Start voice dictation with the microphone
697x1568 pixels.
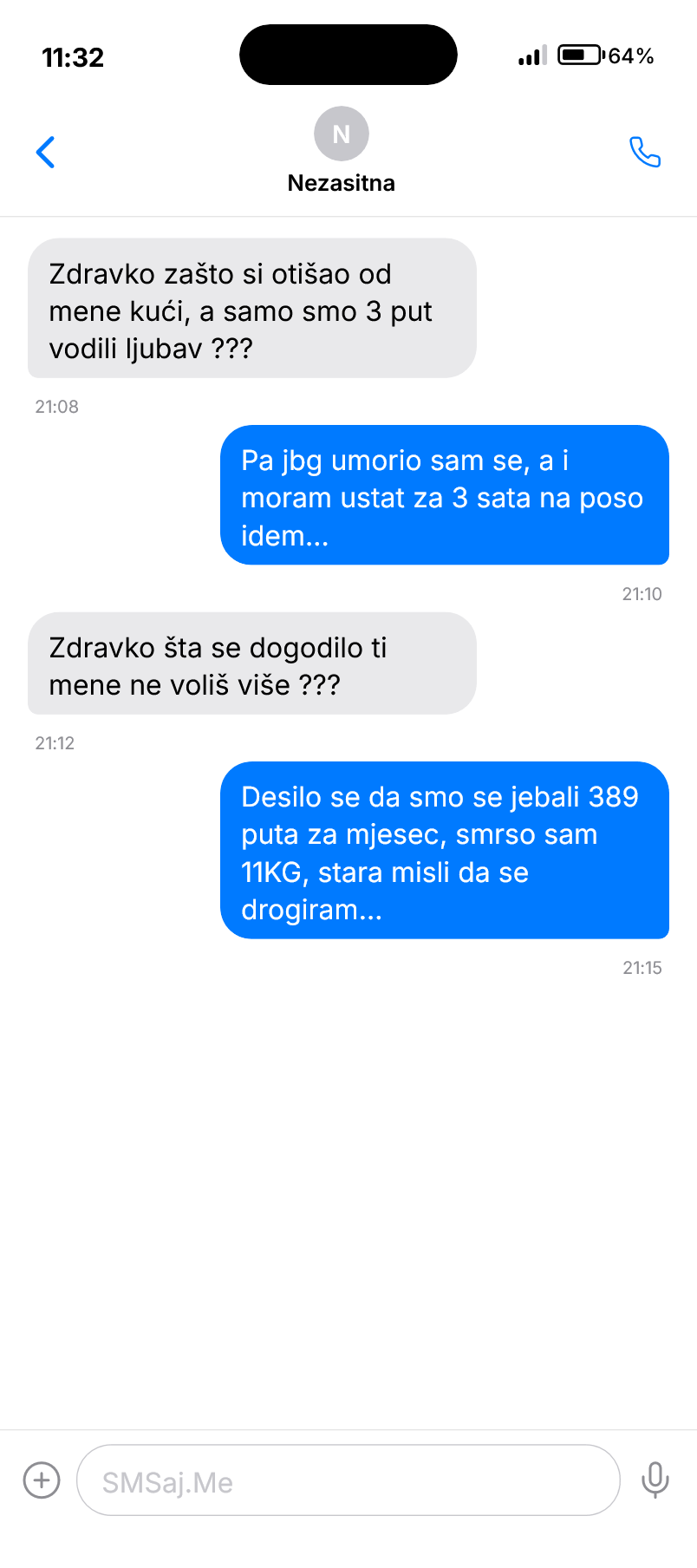pos(655,1480)
